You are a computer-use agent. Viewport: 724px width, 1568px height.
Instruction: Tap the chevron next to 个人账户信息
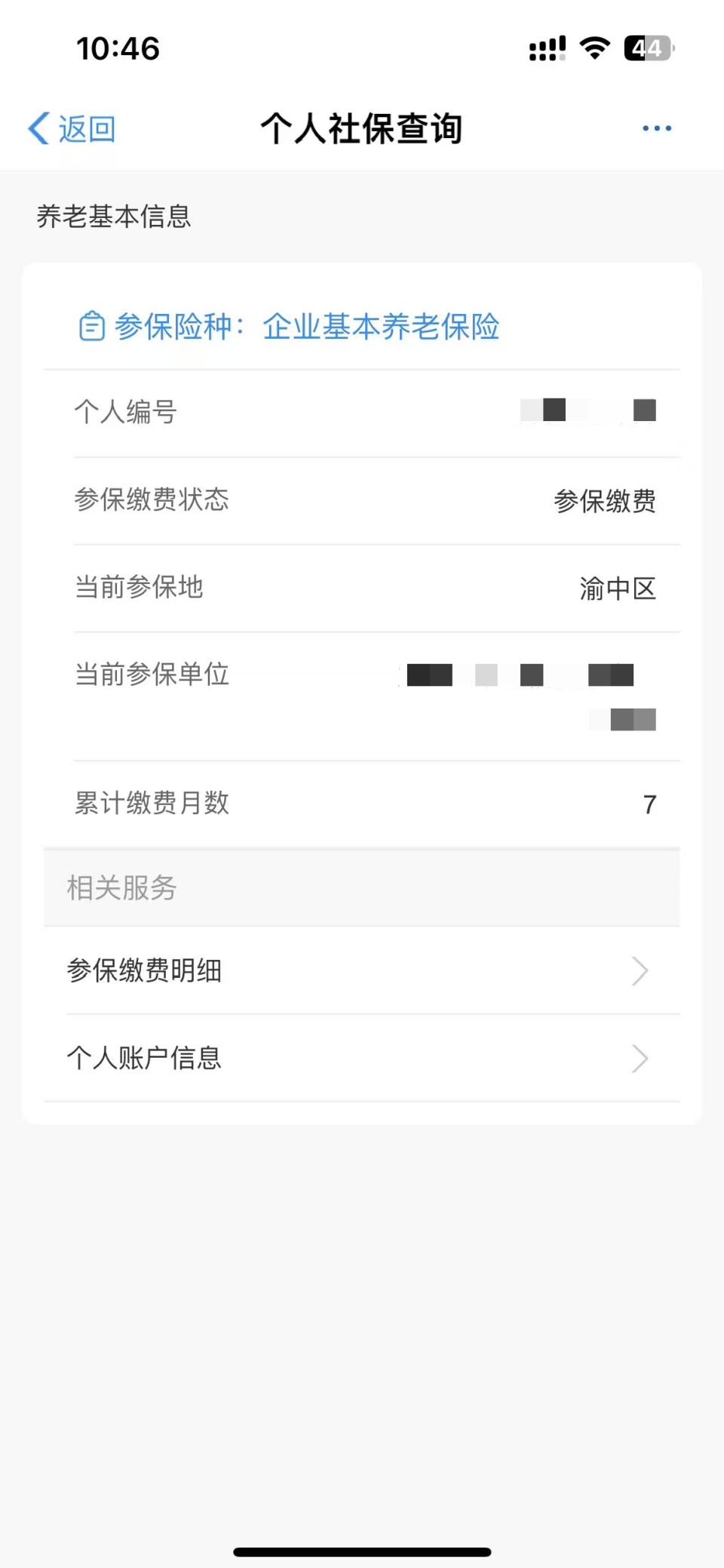(x=640, y=1058)
